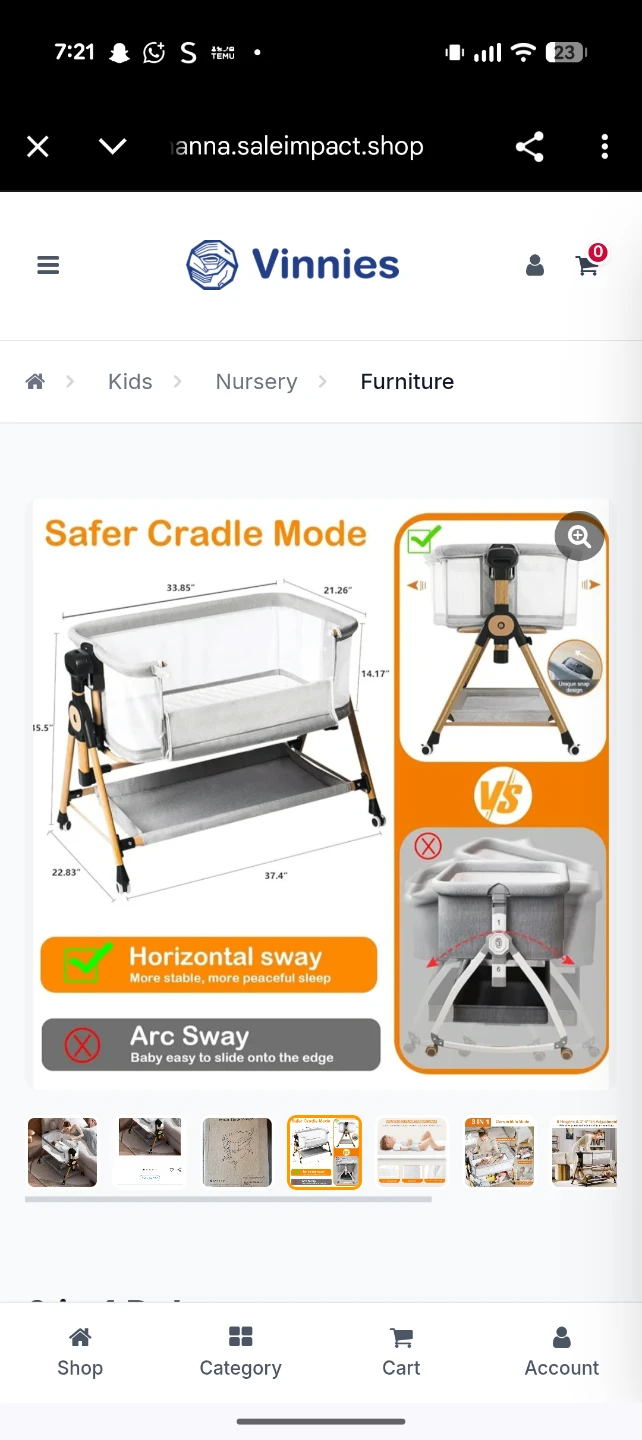Select the third thumbnail with diagram
Viewport: 642px width, 1440px height.
tap(237, 1152)
